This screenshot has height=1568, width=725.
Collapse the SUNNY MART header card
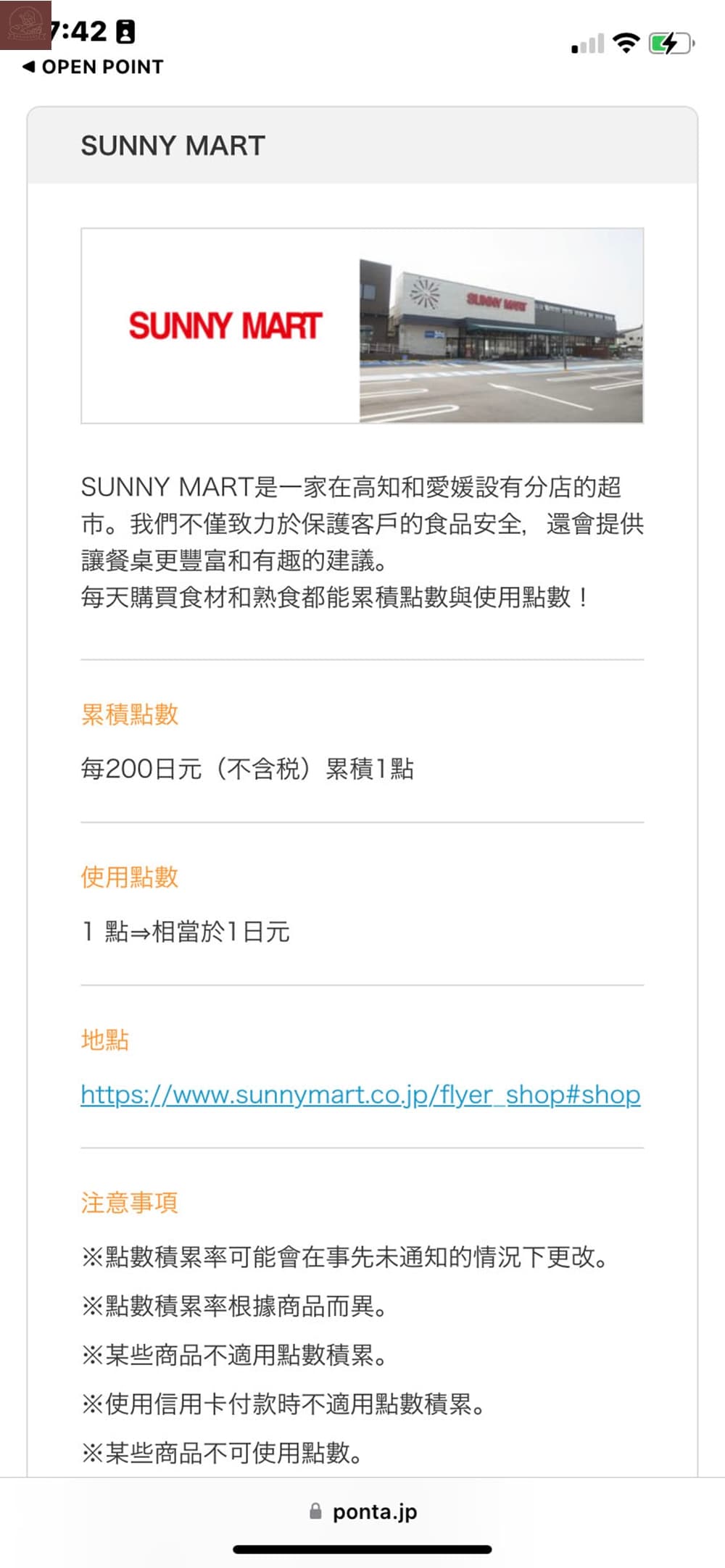tap(362, 146)
